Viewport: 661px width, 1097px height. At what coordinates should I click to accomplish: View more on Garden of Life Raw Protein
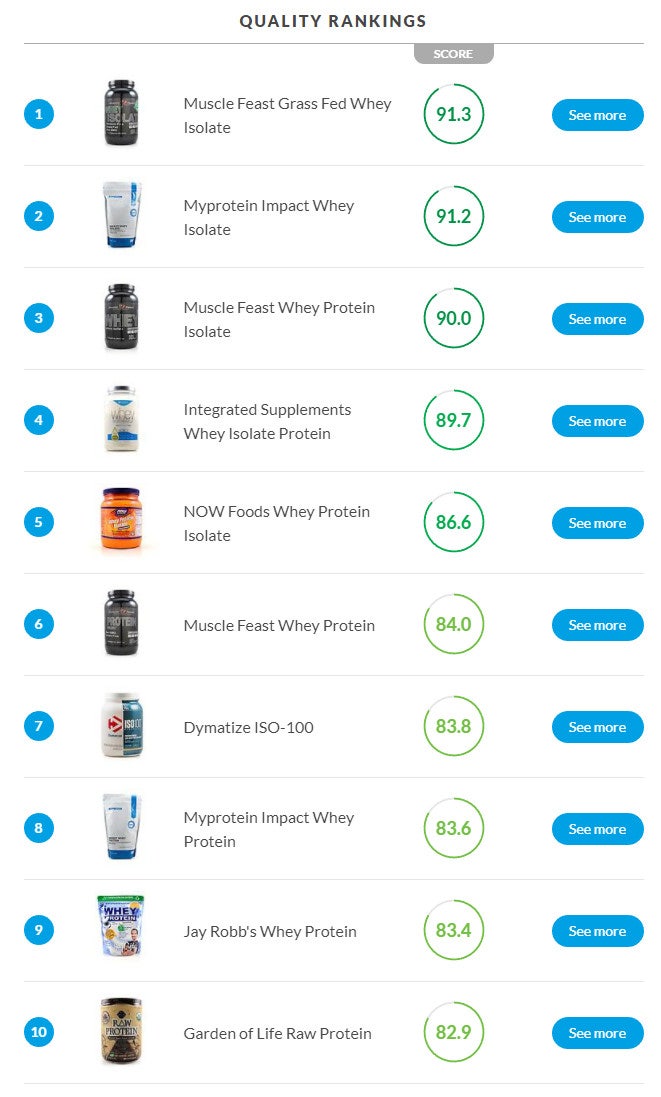click(597, 1033)
